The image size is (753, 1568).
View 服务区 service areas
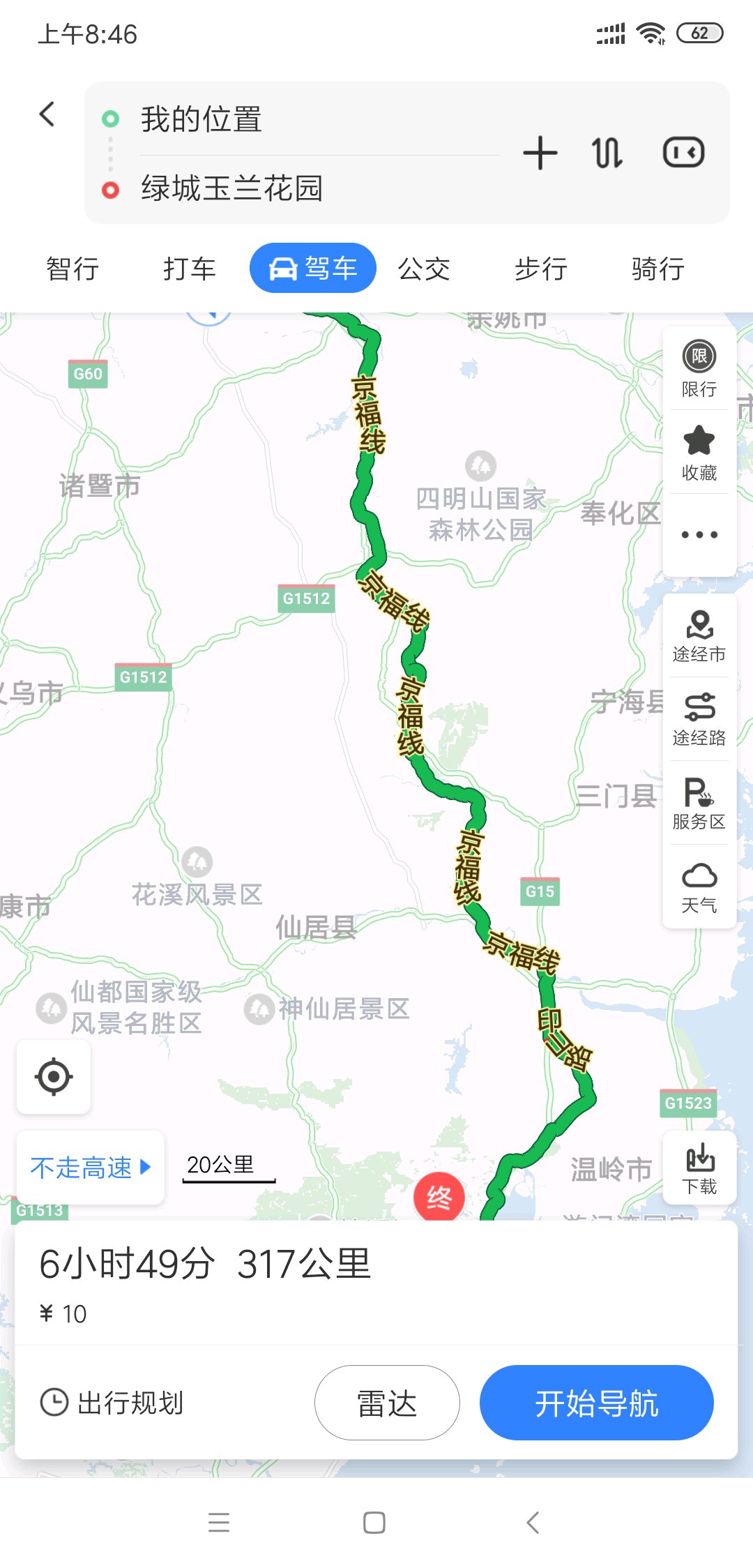[699, 804]
